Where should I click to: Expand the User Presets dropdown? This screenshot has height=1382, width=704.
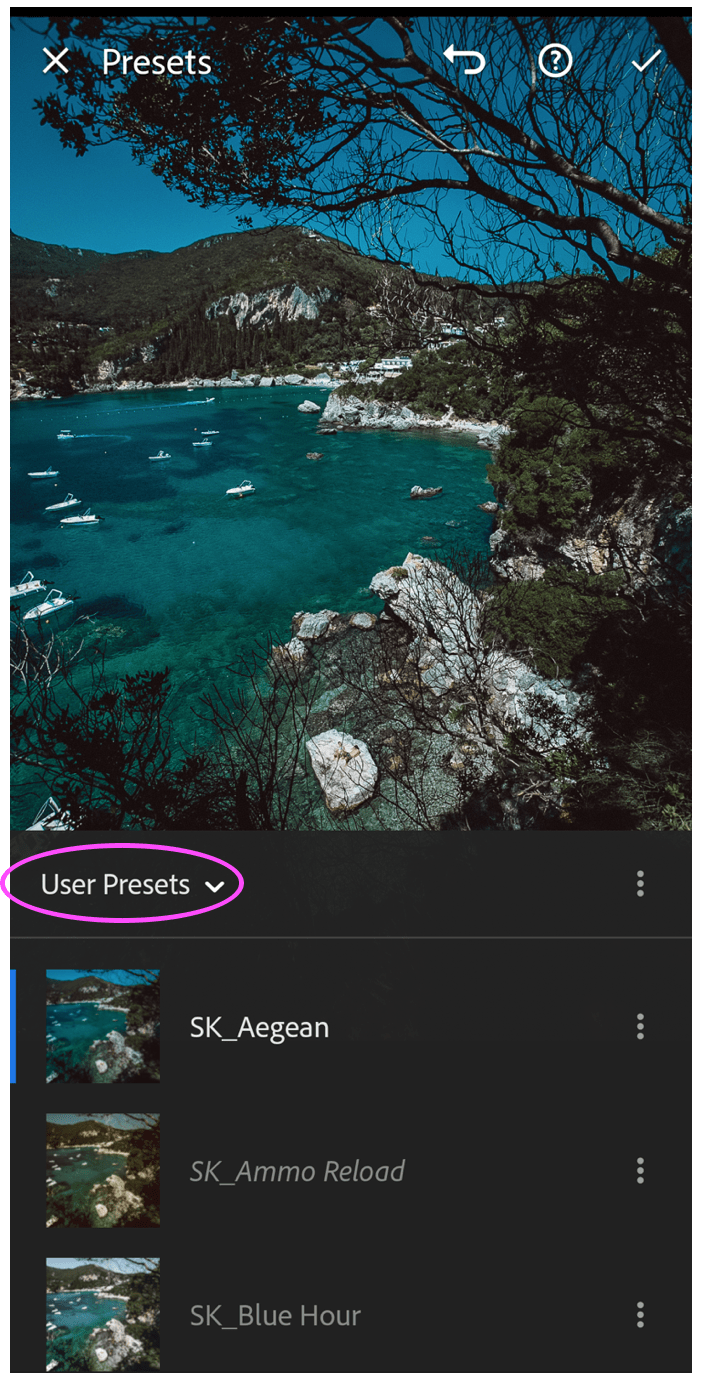tap(132, 885)
